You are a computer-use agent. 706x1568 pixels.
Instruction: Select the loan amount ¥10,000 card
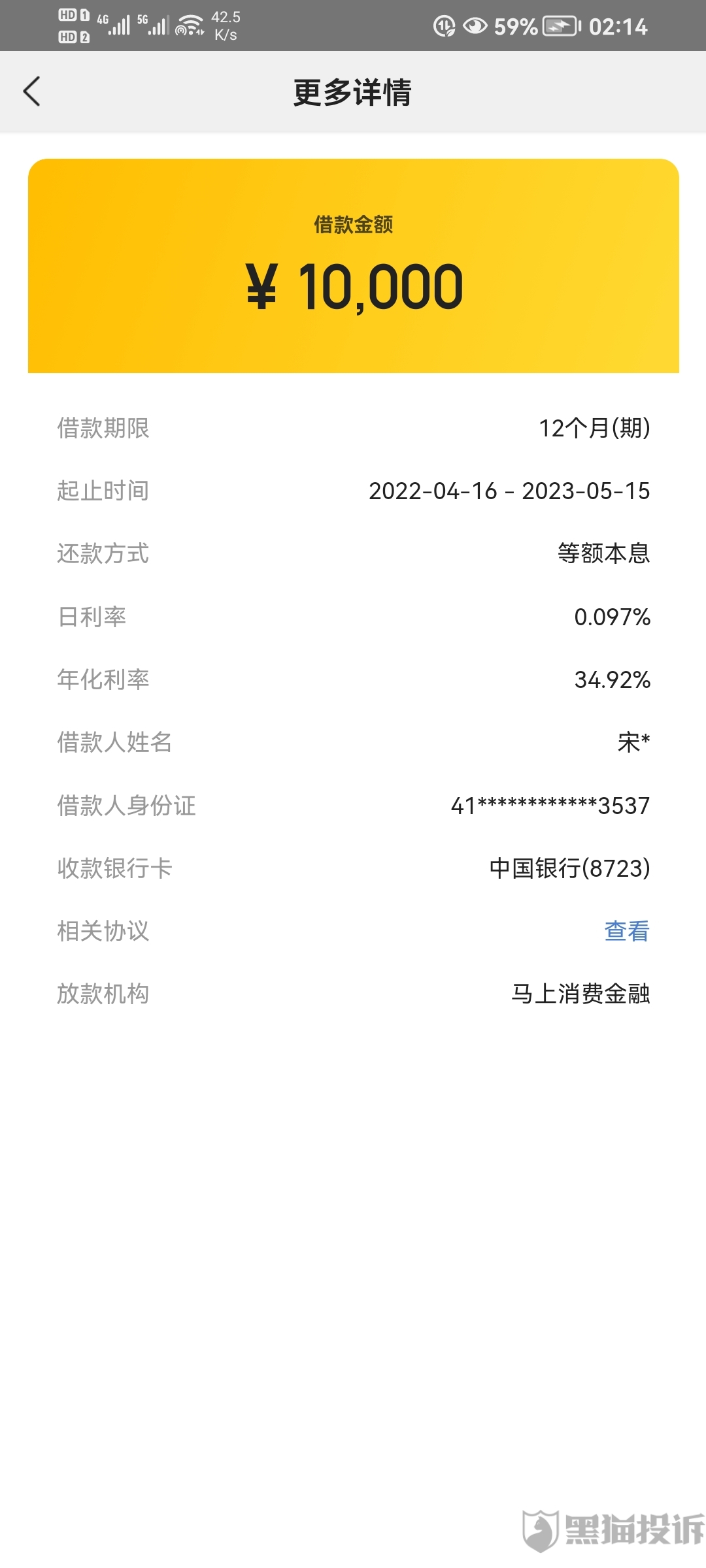click(353, 265)
